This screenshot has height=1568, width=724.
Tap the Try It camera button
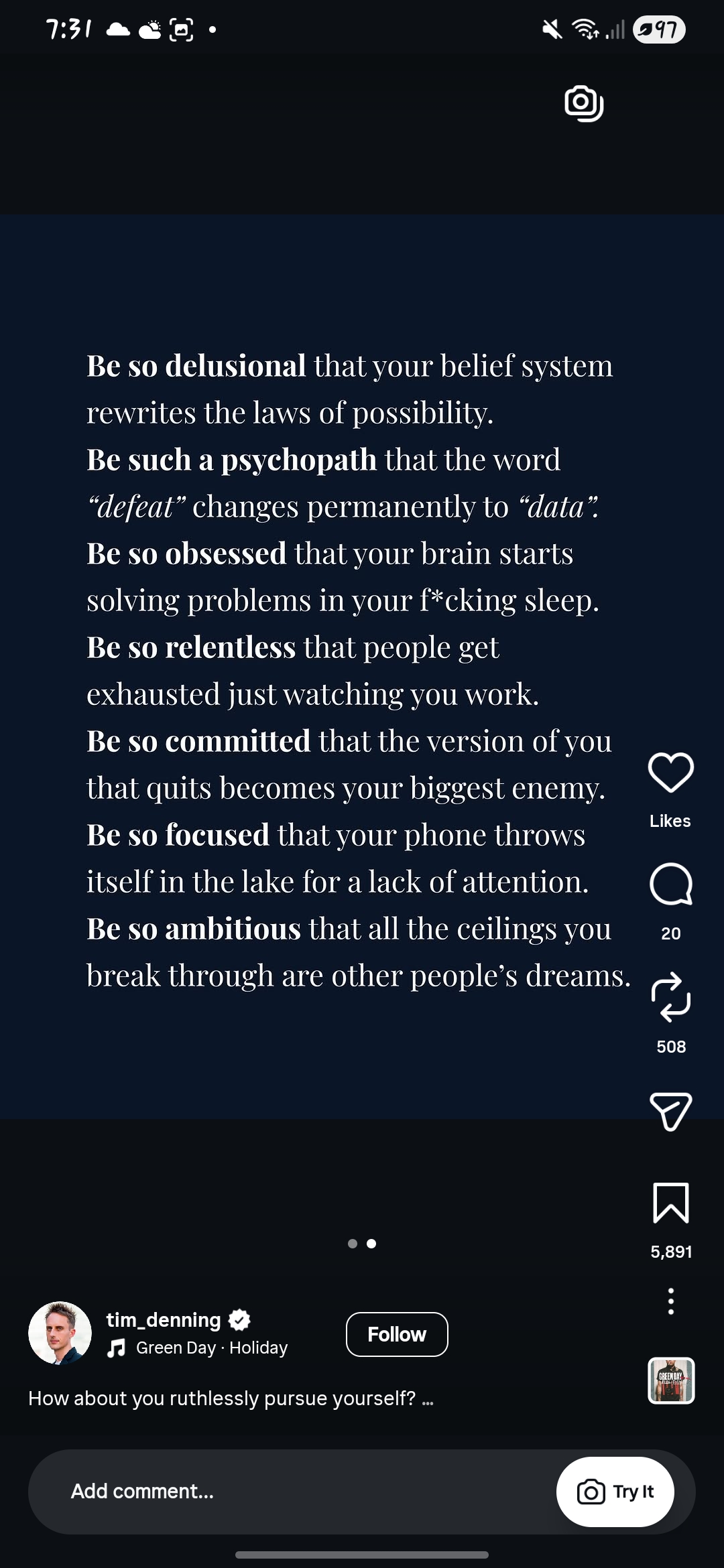[615, 1492]
